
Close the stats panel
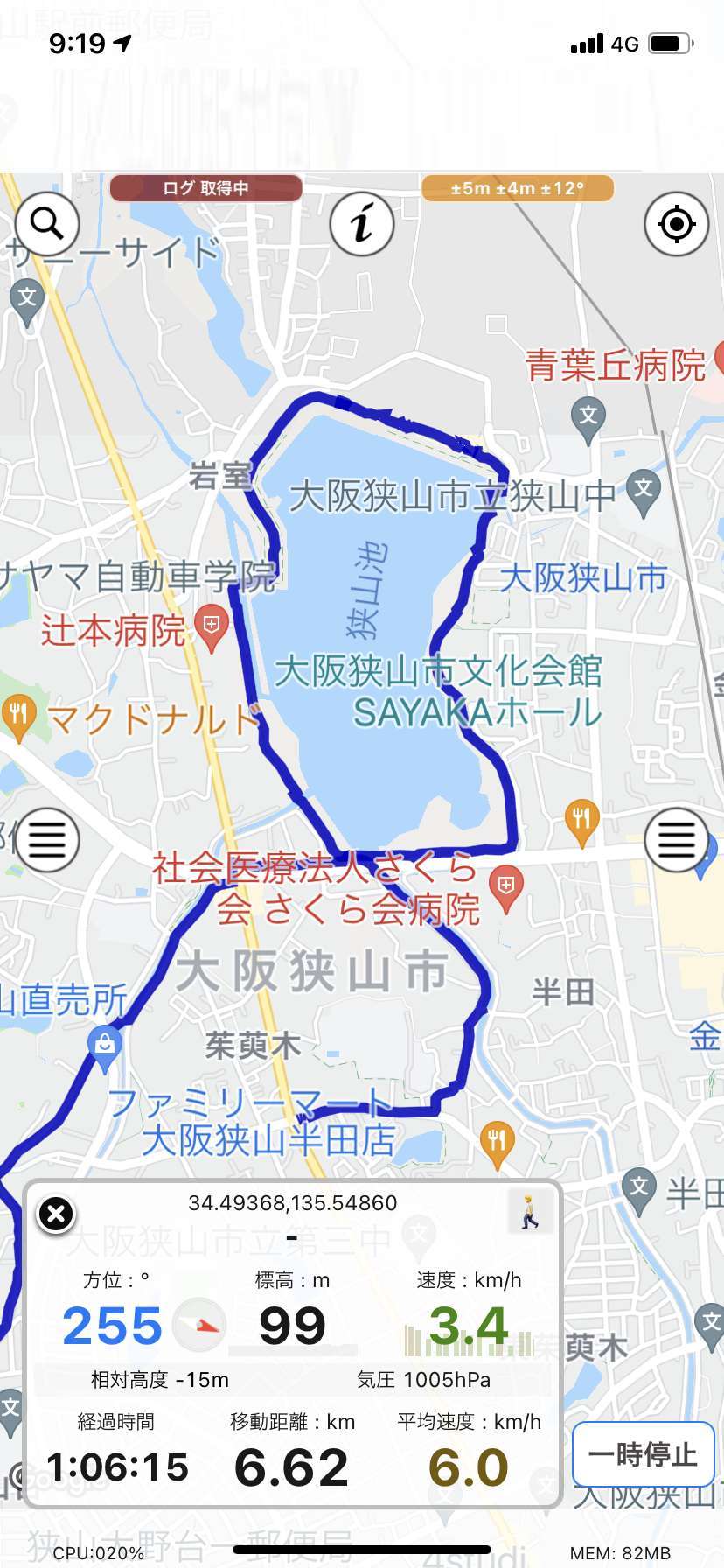56,1214
